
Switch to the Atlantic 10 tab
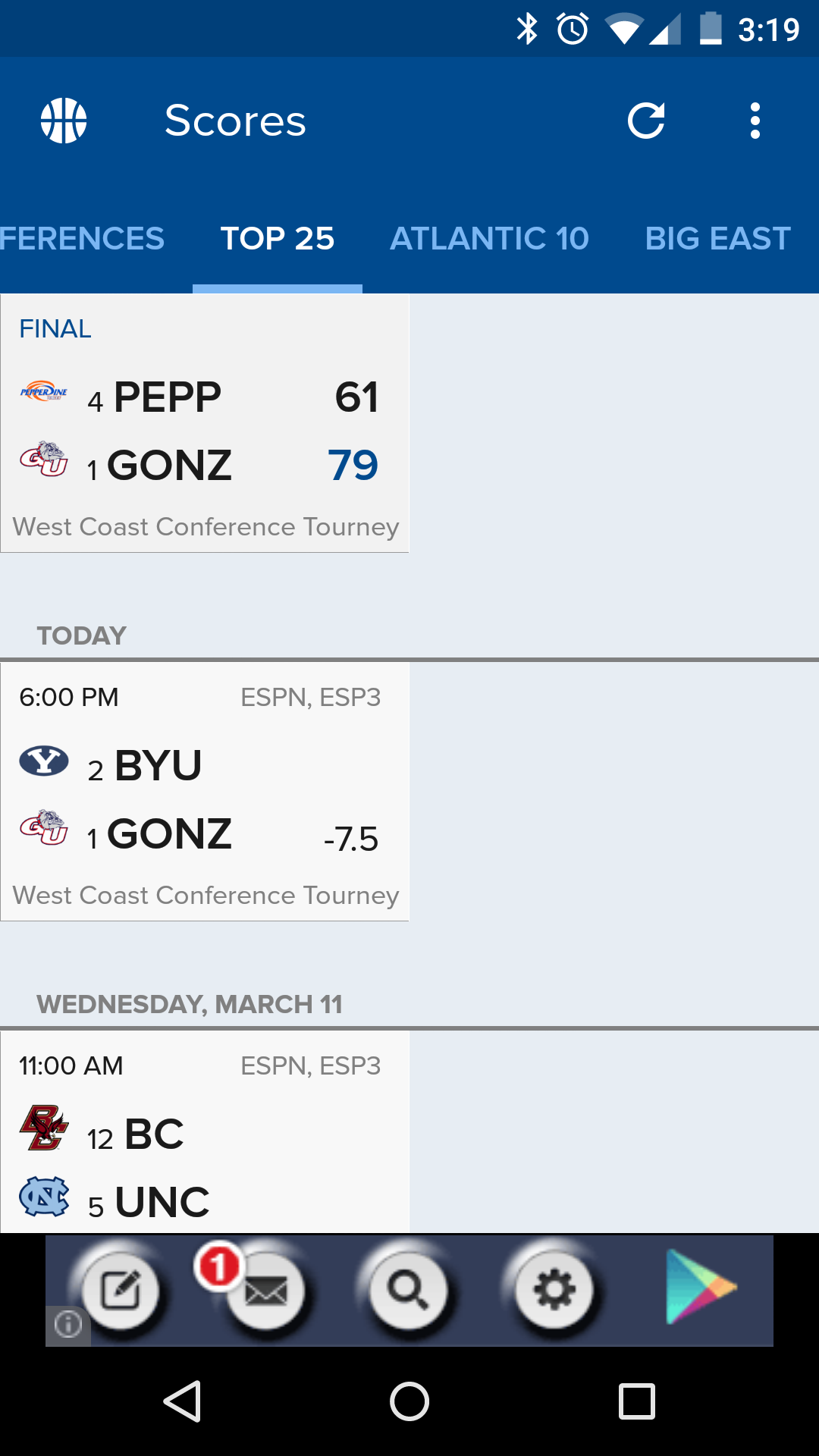coord(489,239)
